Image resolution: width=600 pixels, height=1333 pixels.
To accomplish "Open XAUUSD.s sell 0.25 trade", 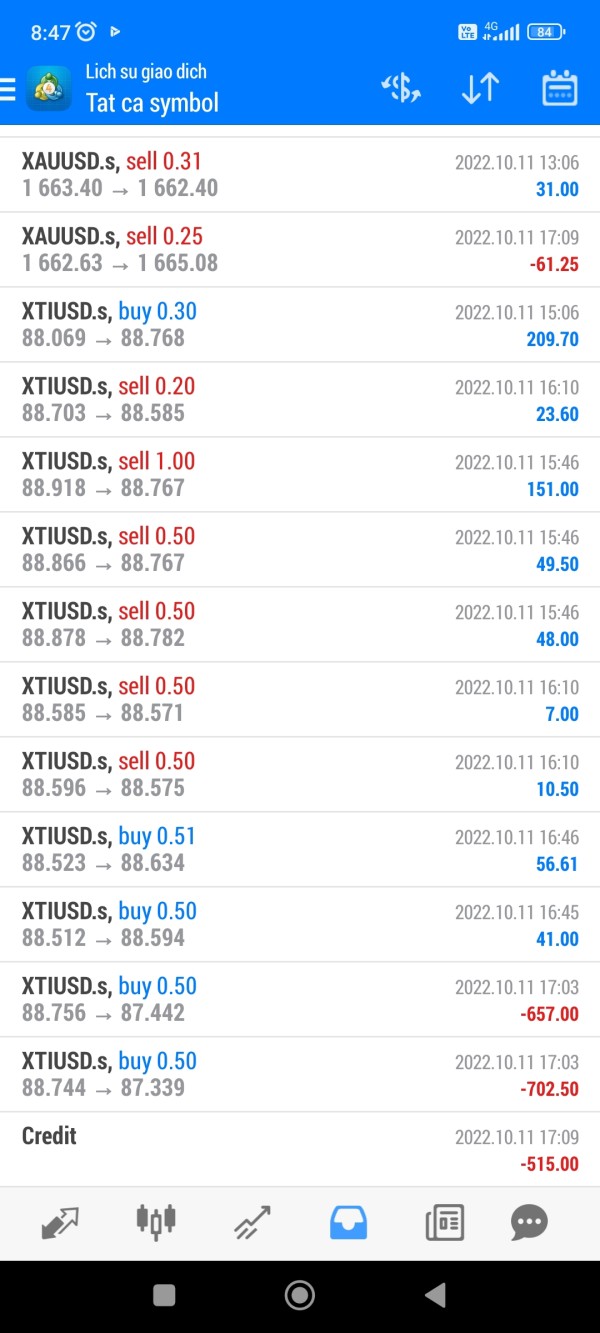I will (x=300, y=250).
